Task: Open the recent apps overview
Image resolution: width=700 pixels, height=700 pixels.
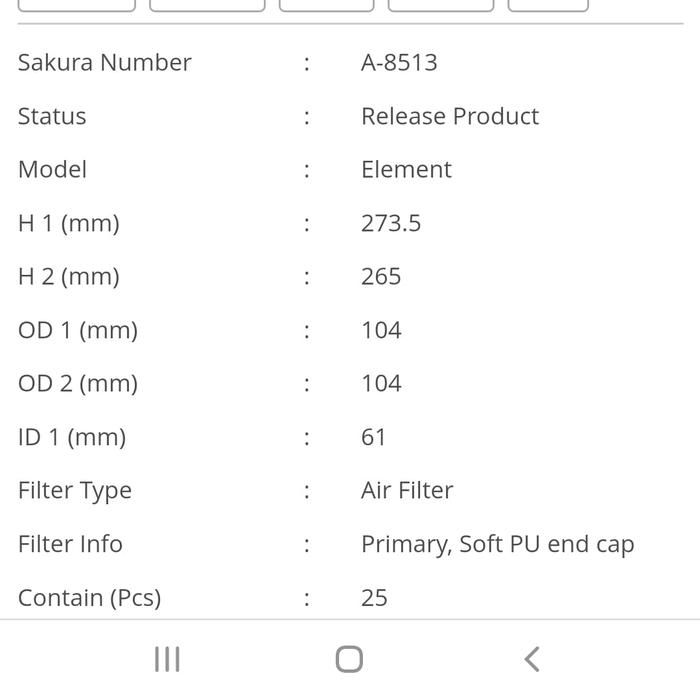Action: [167, 659]
